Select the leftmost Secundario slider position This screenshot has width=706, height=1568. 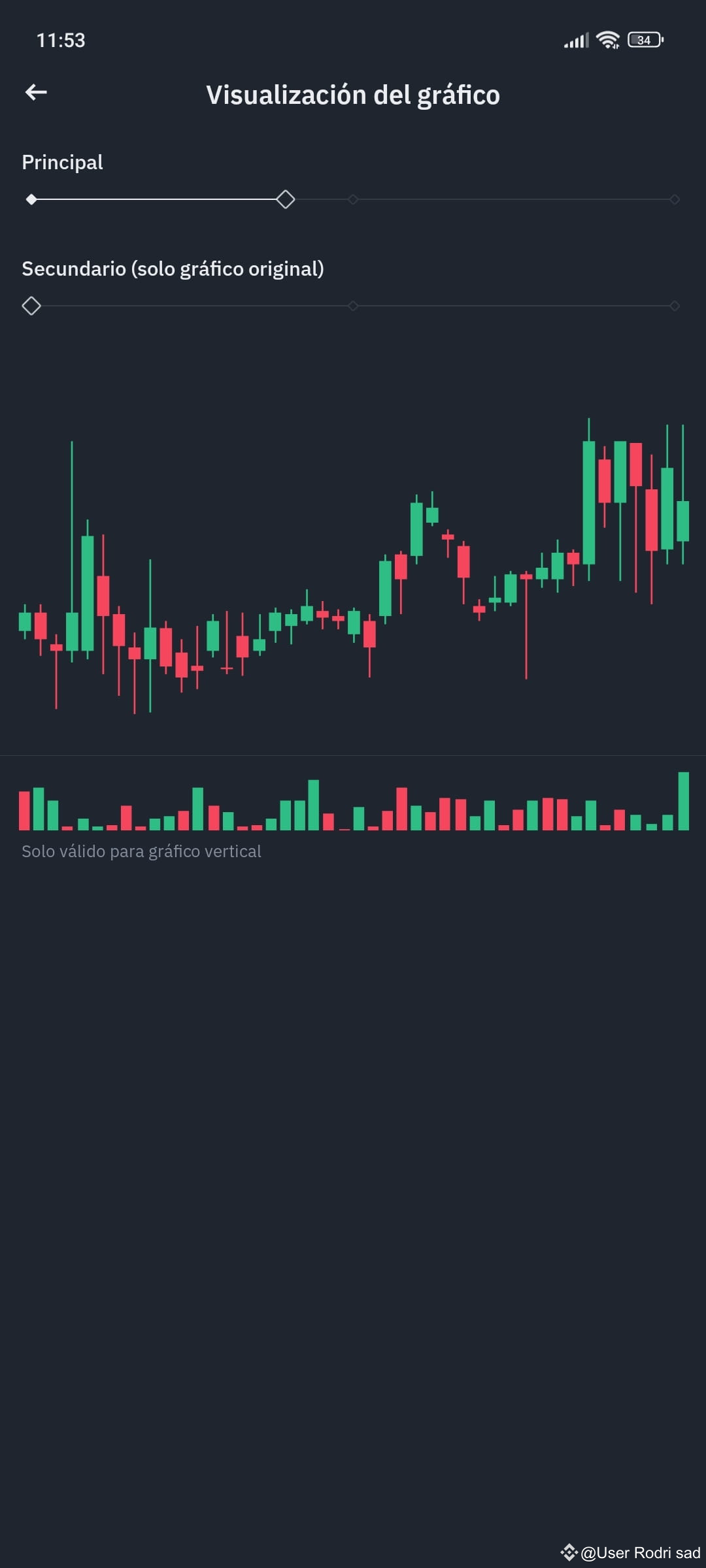(x=31, y=306)
